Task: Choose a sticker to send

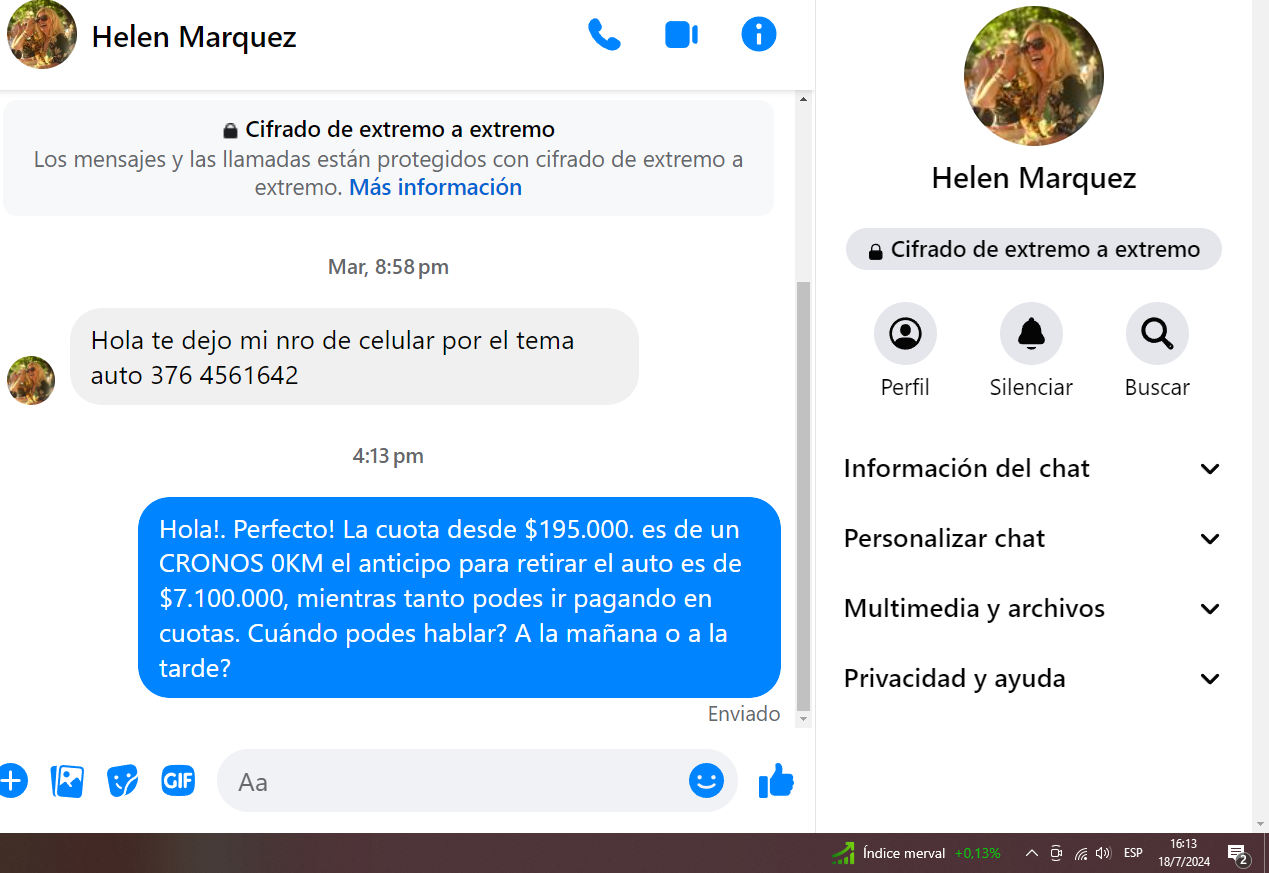Action: click(x=122, y=780)
